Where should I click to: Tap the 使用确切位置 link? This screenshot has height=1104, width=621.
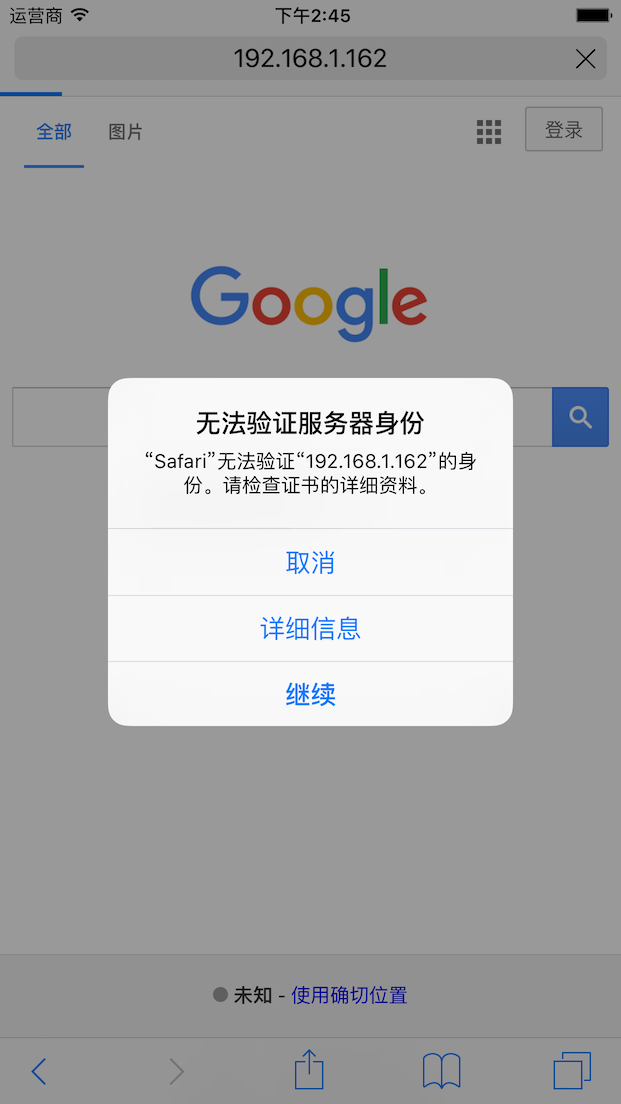coord(349,995)
